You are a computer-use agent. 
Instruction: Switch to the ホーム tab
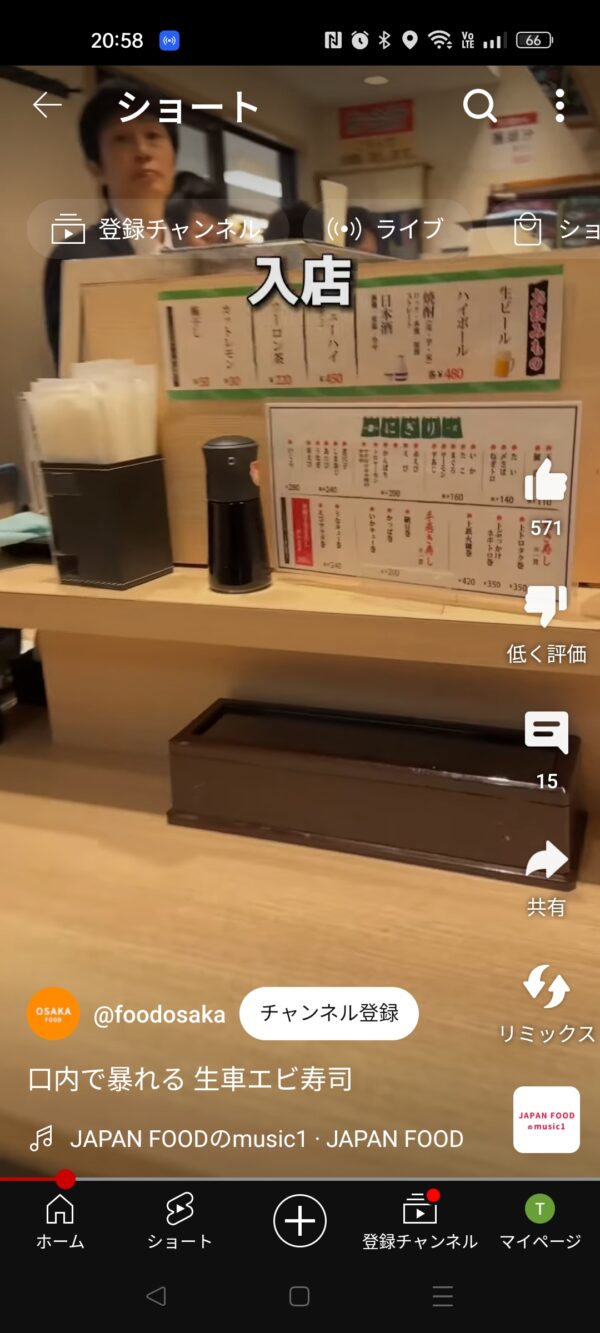pyautogui.click(x=60, y=1222)
